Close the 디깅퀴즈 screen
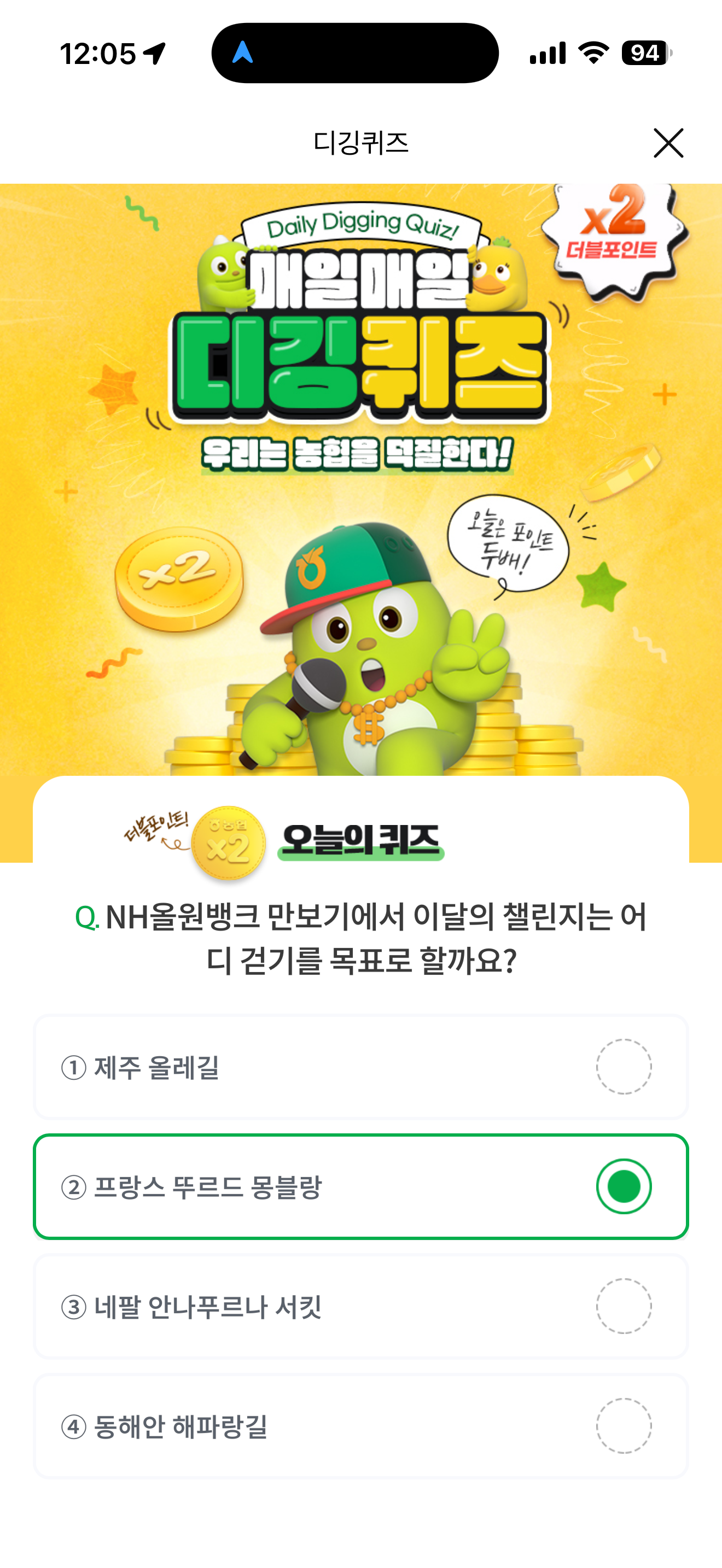This screenshot has height=1568, width=722. click(x=668, y=143)
